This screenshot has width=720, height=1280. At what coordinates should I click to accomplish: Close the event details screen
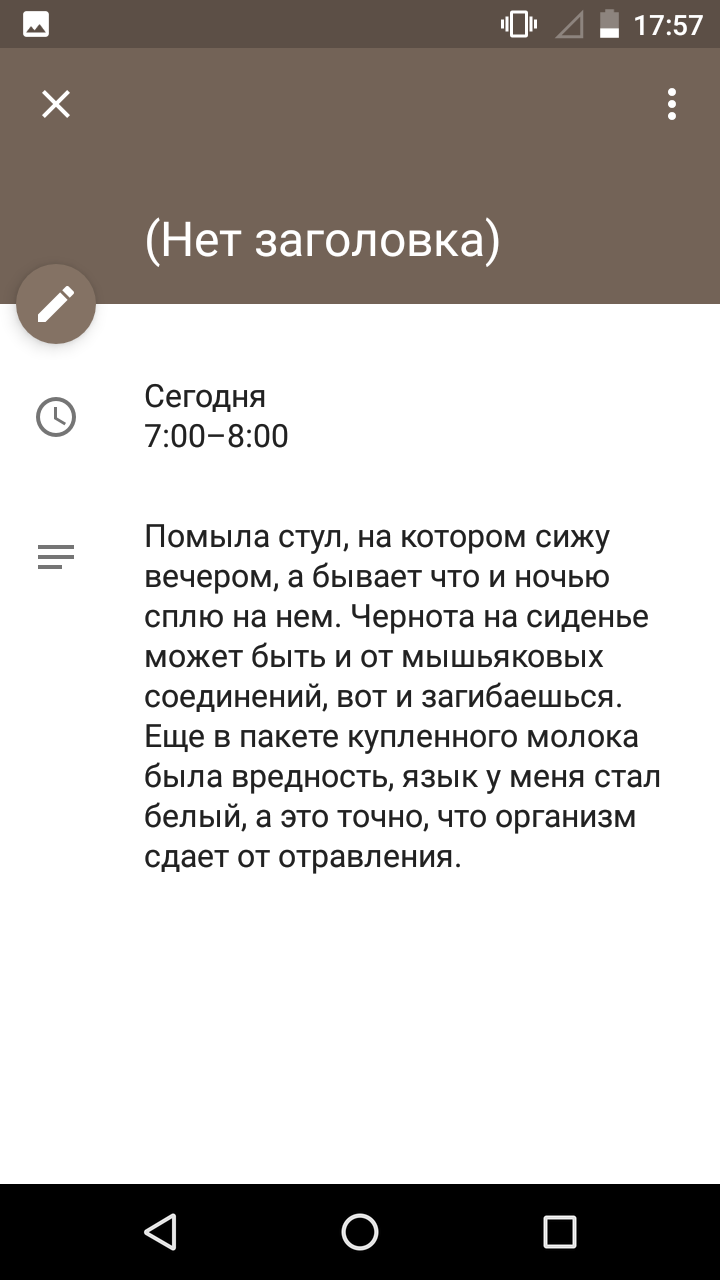pyautogui.click(x=56, y=104)
